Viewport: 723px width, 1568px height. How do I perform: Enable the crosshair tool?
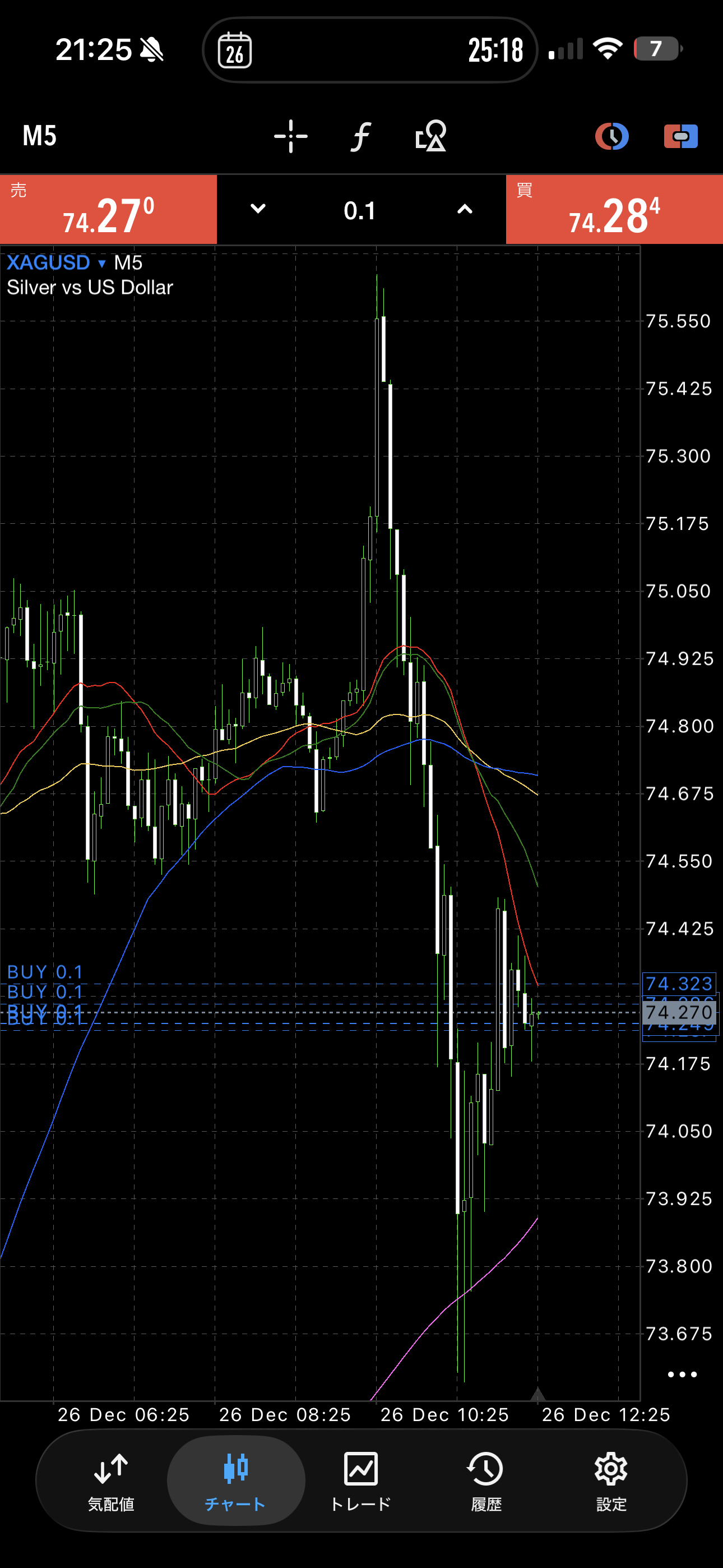click(x=290, y=136)
